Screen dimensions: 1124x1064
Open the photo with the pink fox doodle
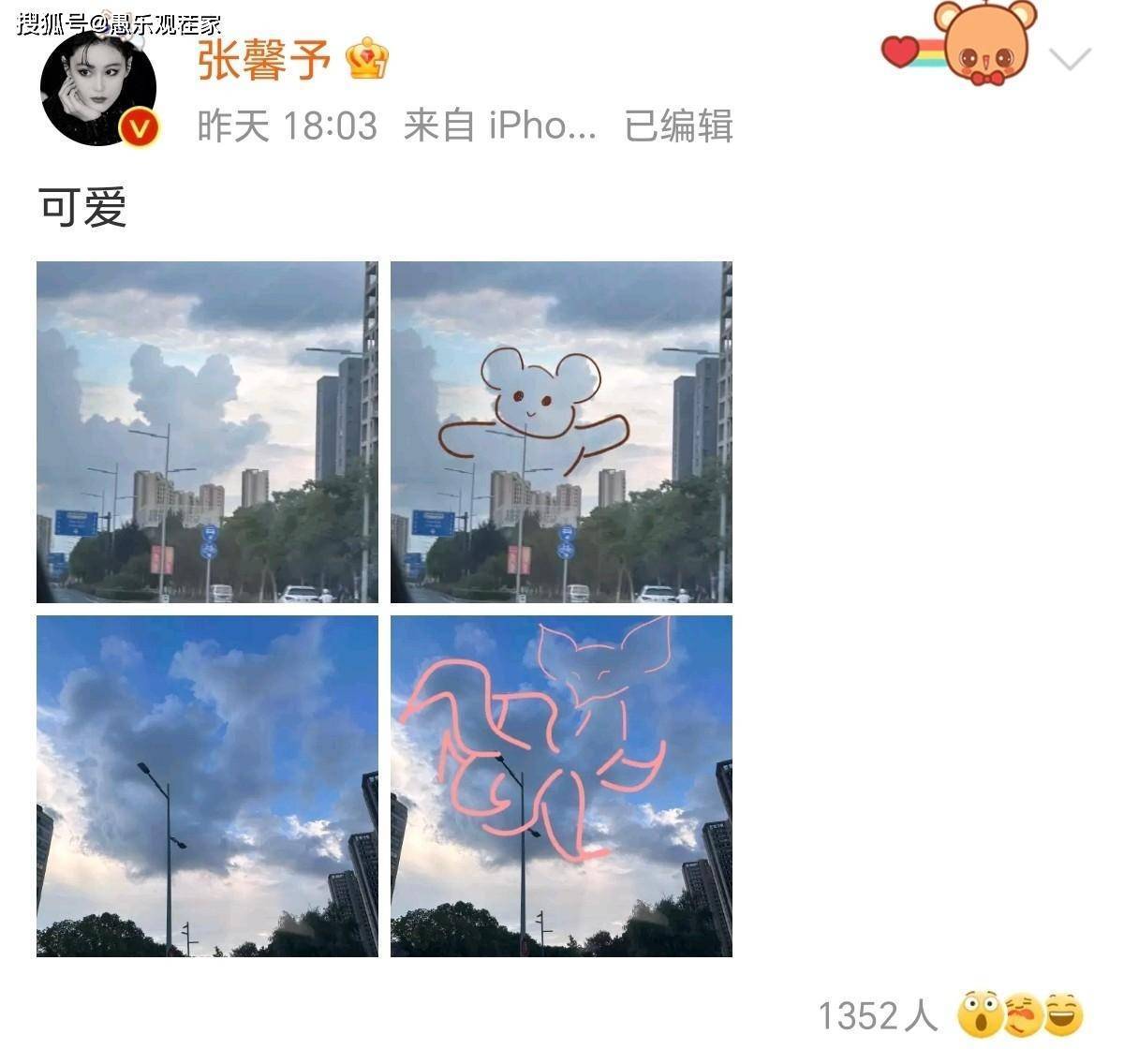(561, 786)
